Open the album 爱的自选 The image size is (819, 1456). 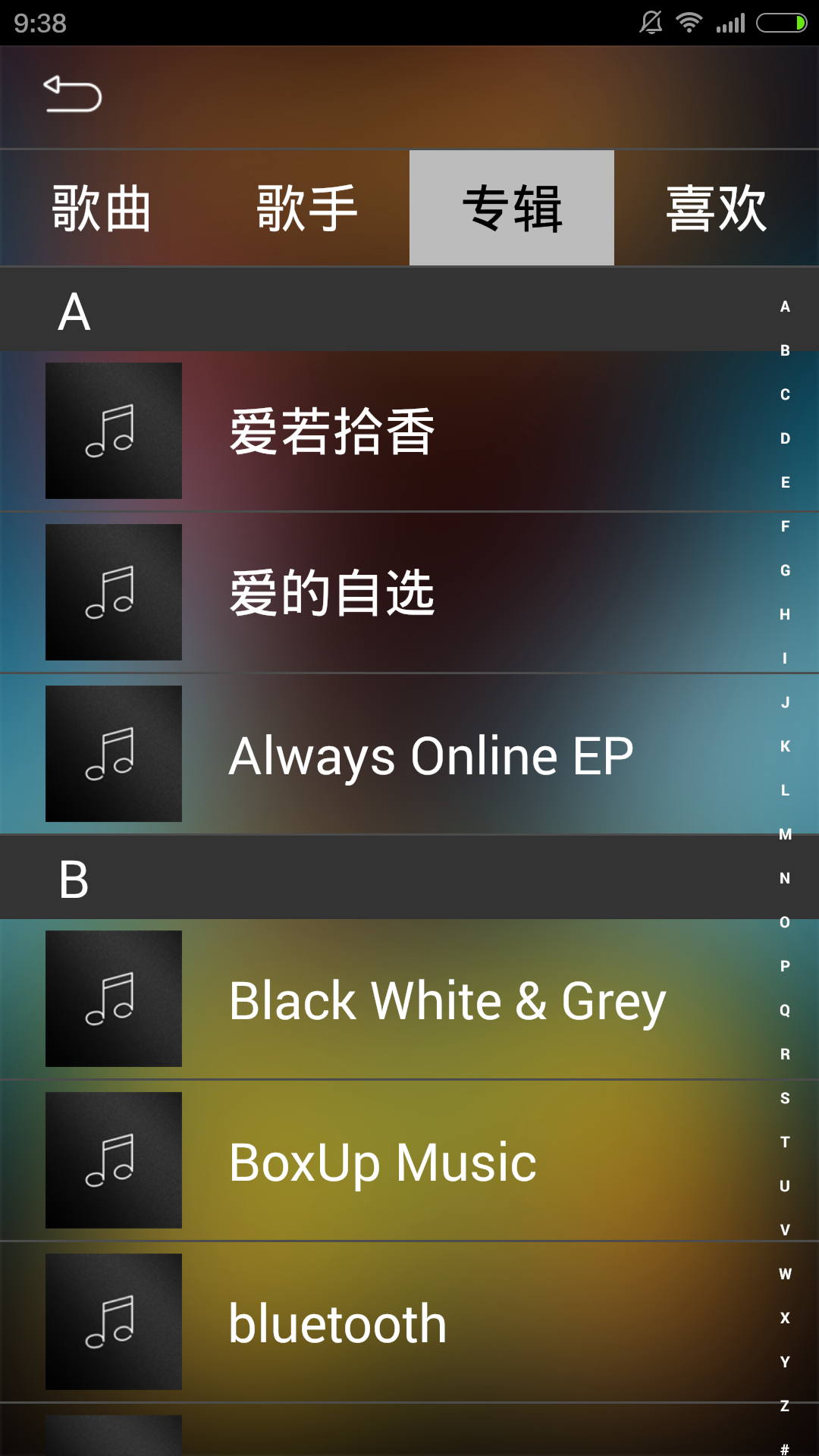point(409,592)
